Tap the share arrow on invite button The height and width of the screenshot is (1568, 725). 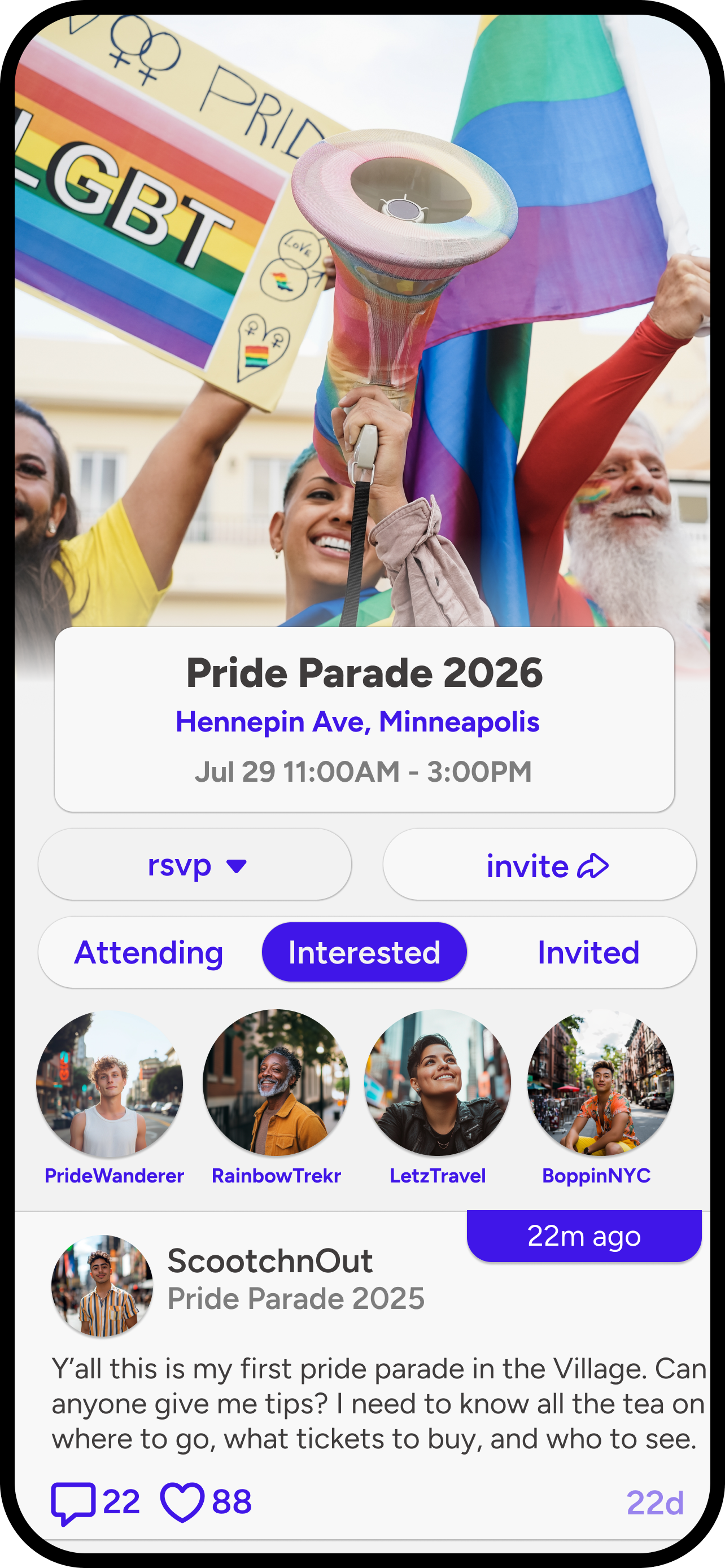pos(593,865)
